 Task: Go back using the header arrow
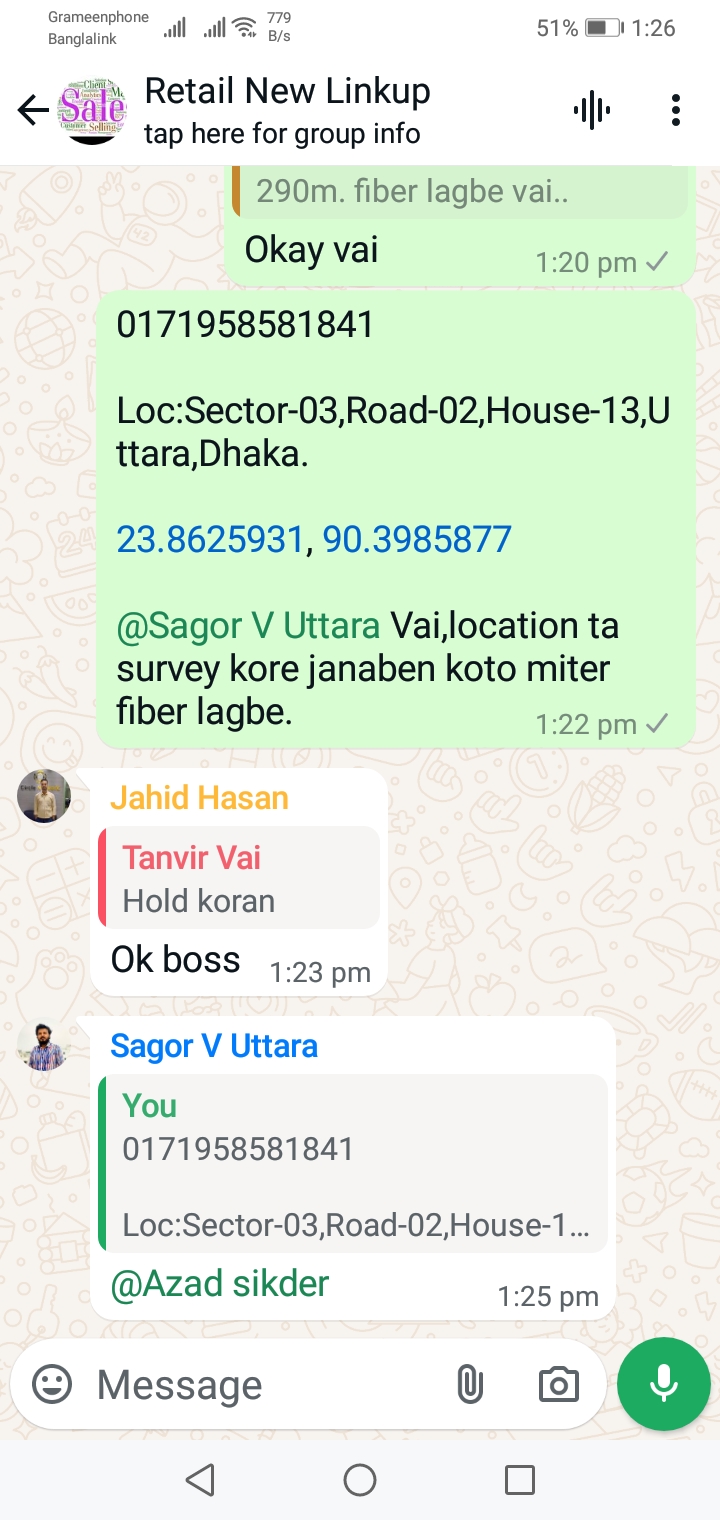tap(33, 111)
